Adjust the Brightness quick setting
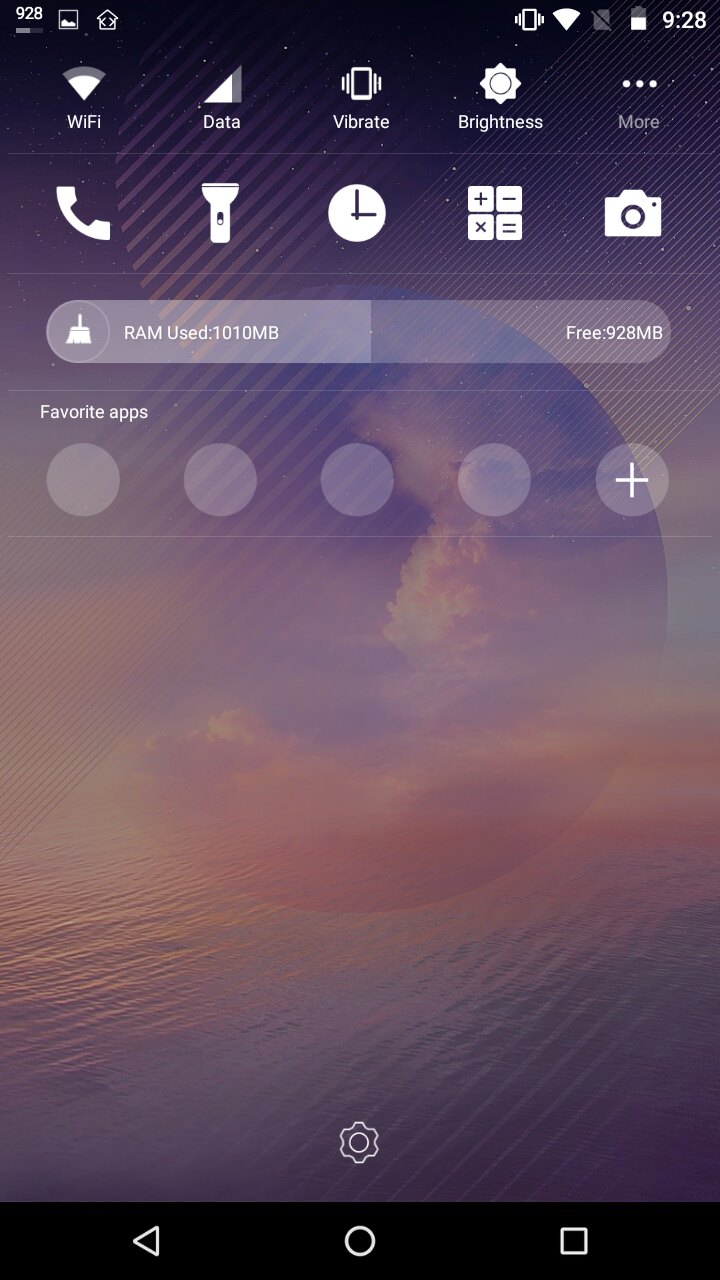The height and width of the screenshot is (1280, 720). 500,98
